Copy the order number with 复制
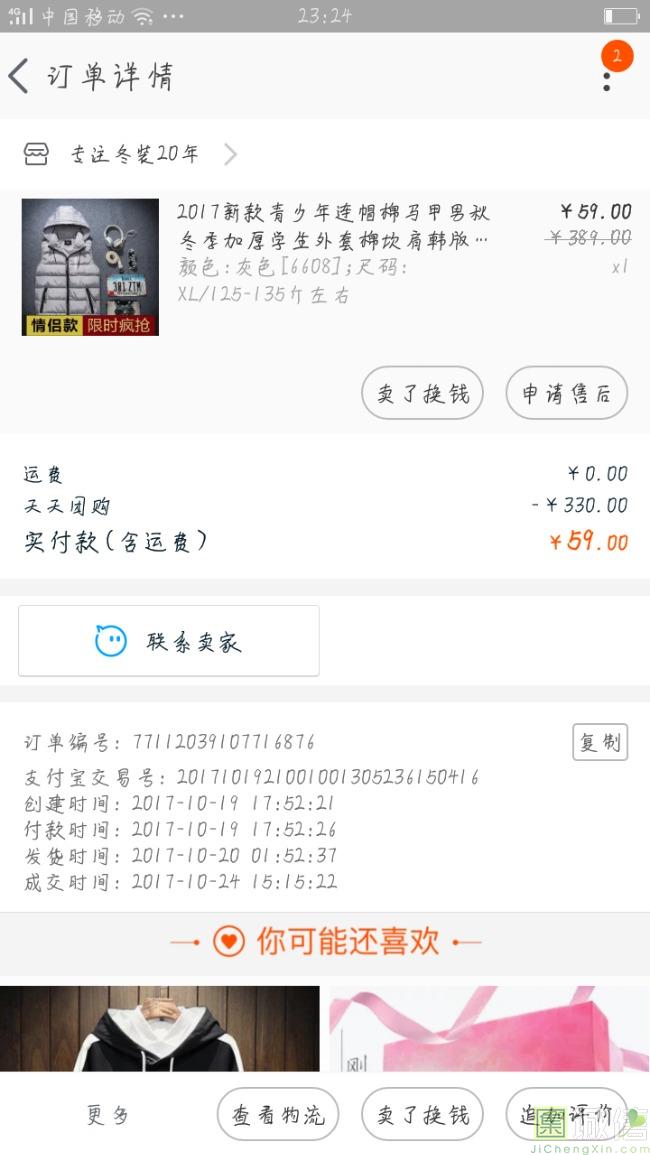This screenshot has height=1155, width=650. (x=600, y=742)
